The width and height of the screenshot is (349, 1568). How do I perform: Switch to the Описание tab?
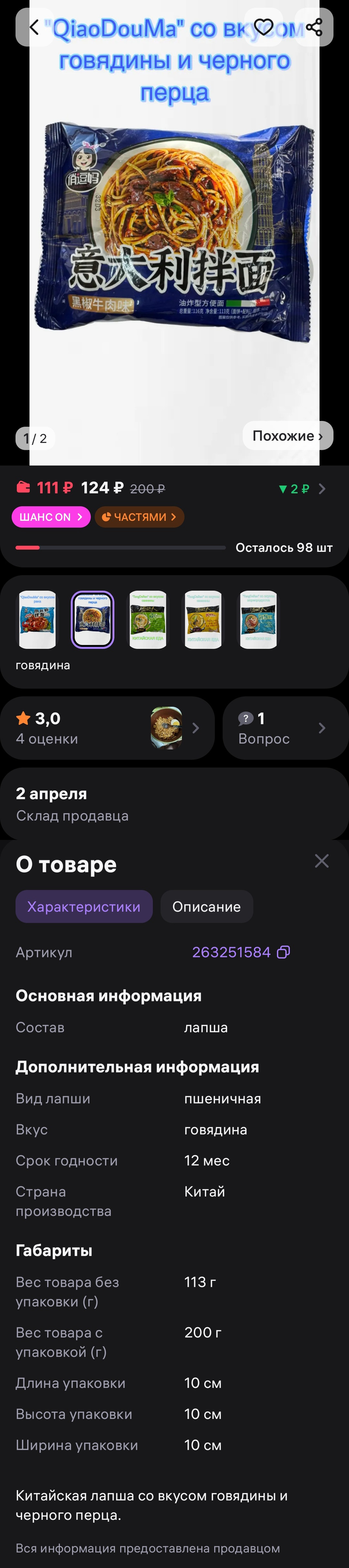coord(206,906)
